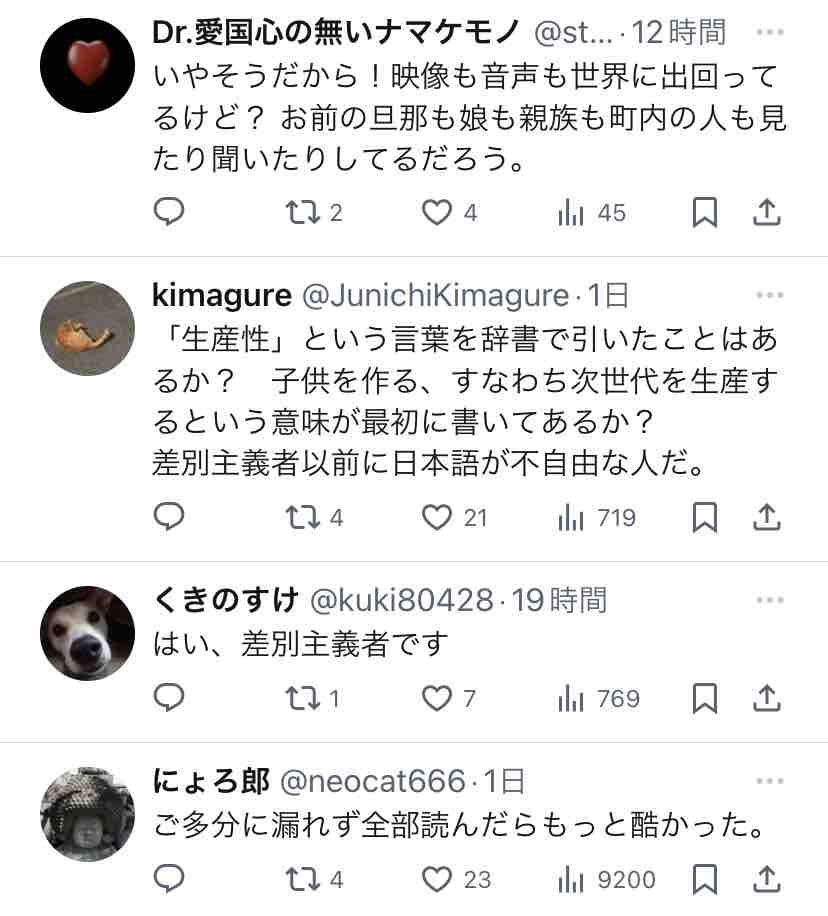
Task: Like くきのすけ's tweet はい、差別主義者です
Action: tap(437, 698)
